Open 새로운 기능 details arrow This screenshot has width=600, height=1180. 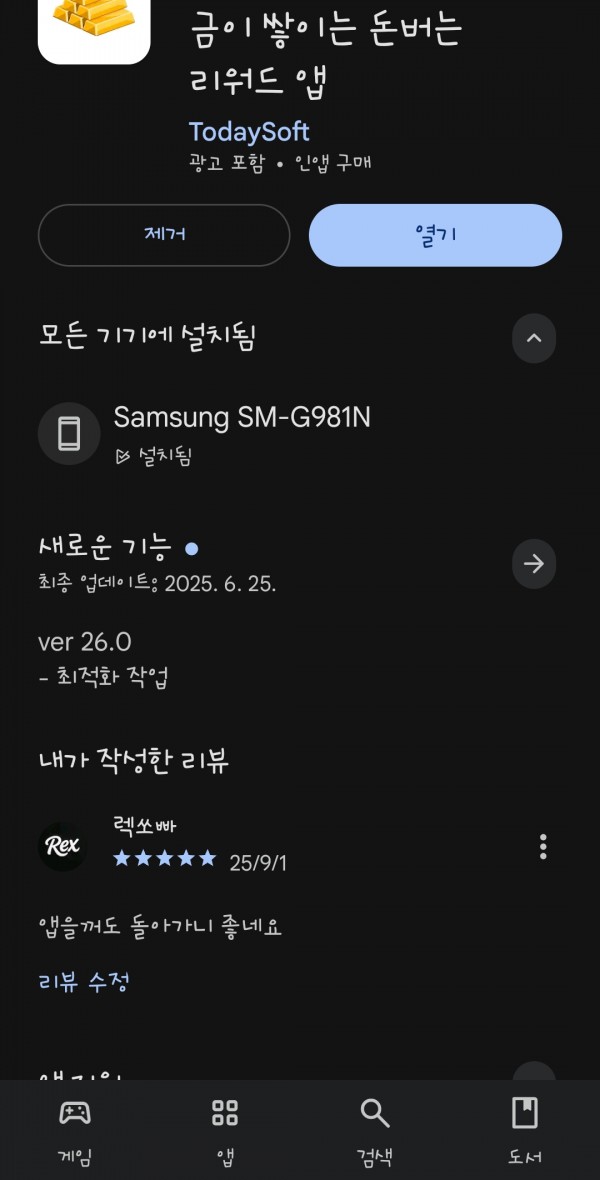tap(534, 564)
